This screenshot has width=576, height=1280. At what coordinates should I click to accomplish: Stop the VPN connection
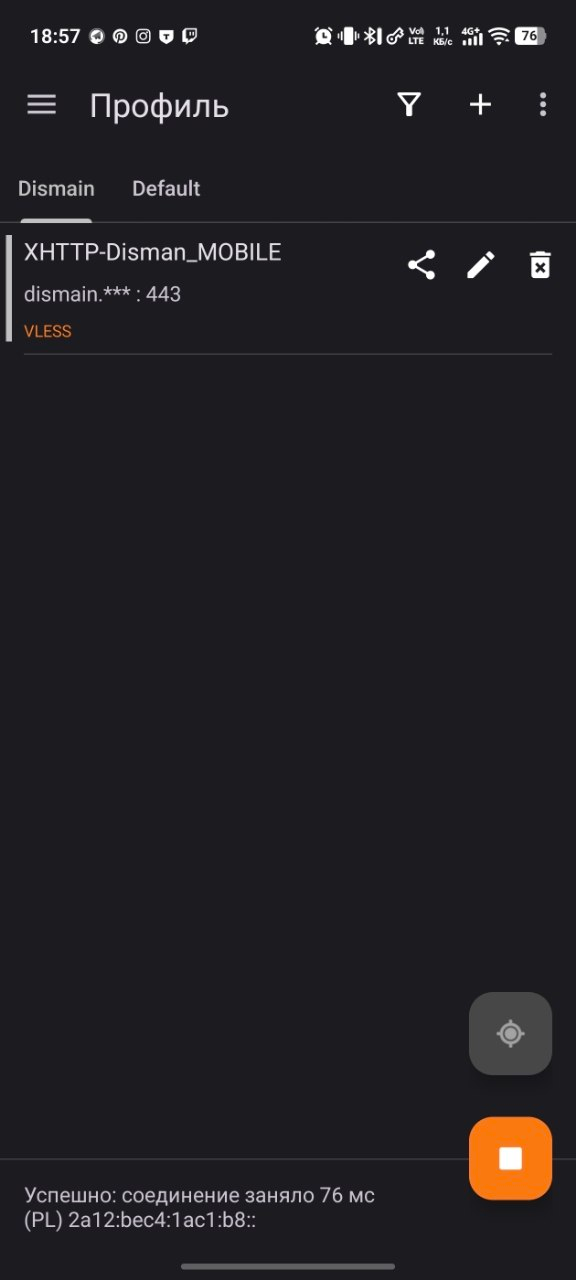[511, 1159]
